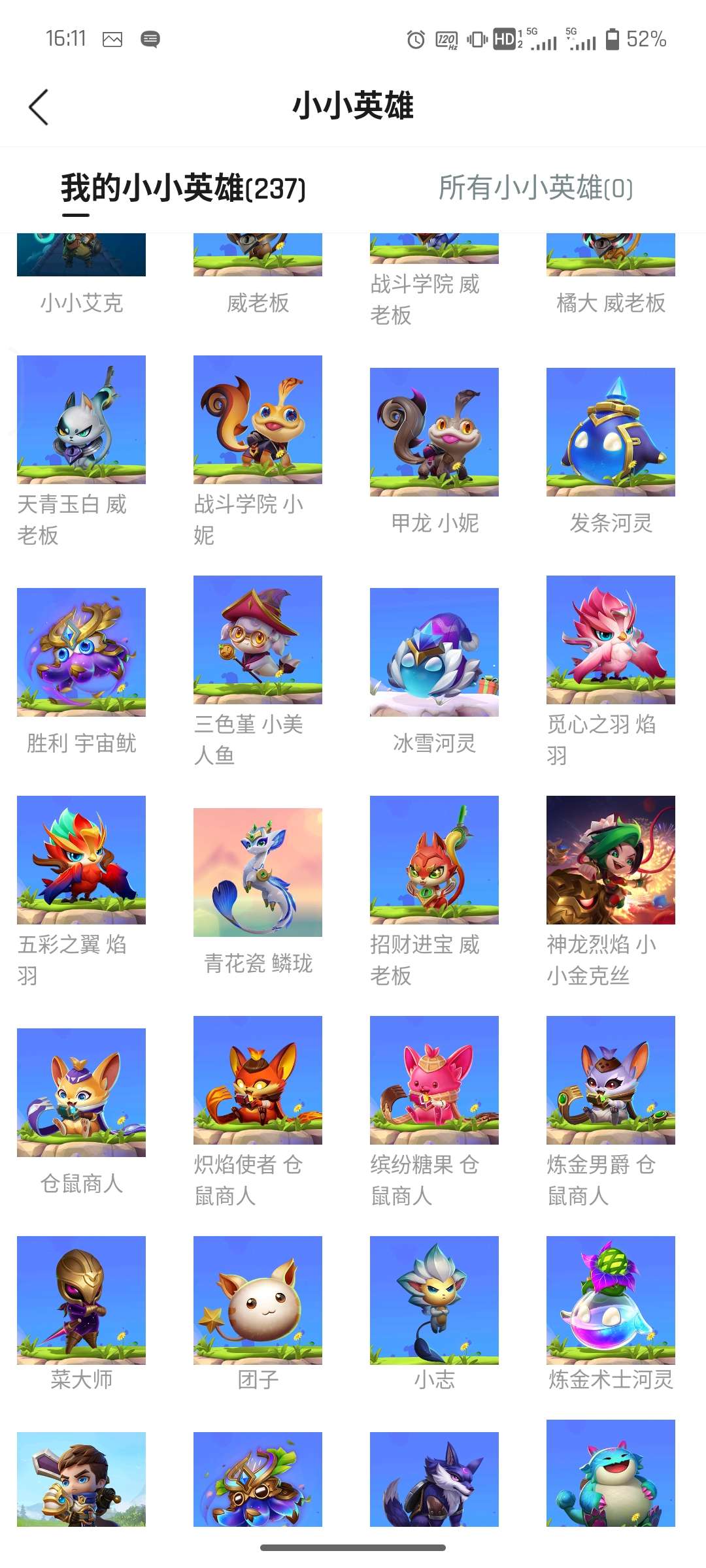View 仓鼠商人 hero
706x1568 pixels.
[81, 1092]
